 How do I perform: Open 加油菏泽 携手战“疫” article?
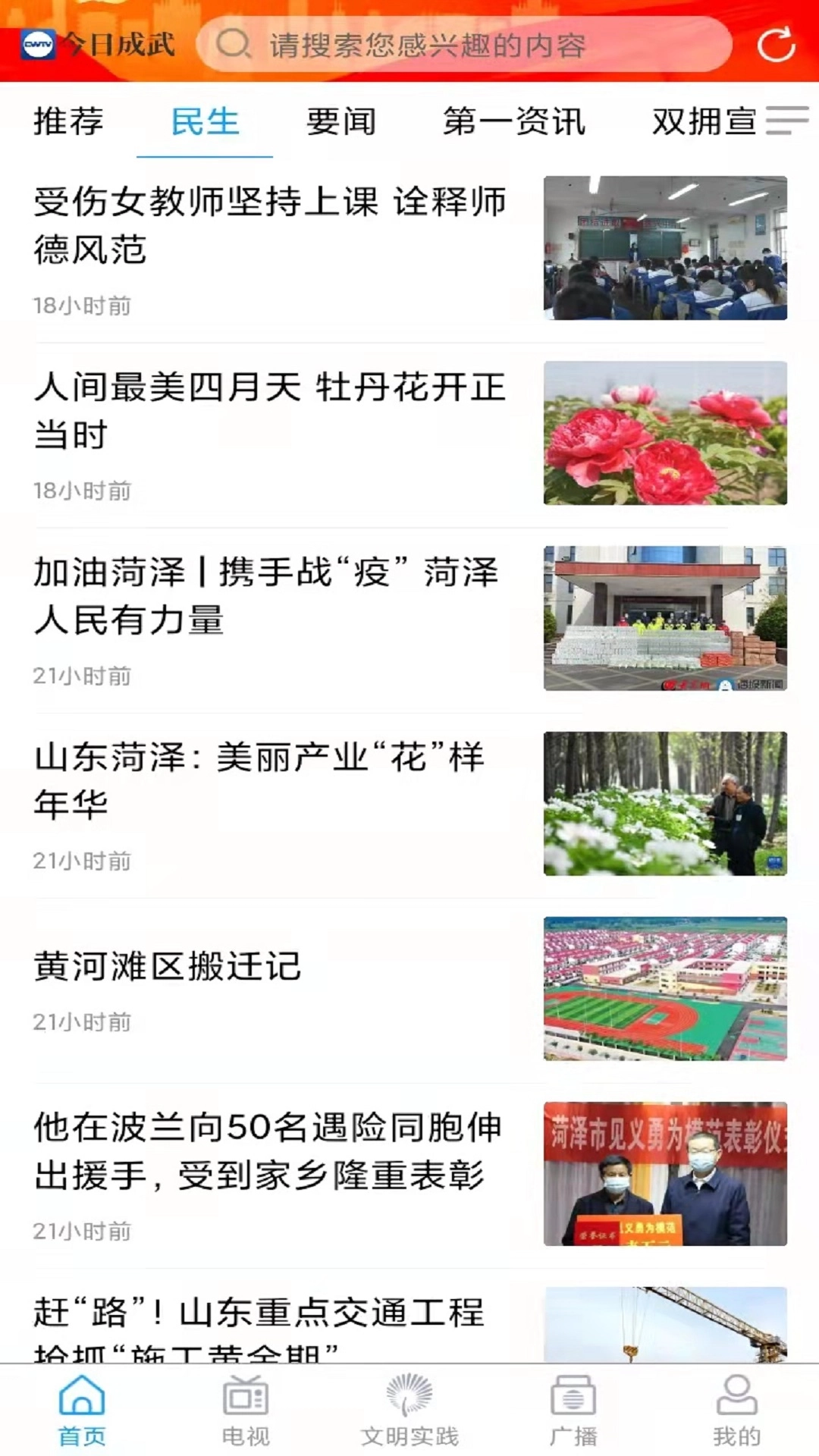pos(269,596)
